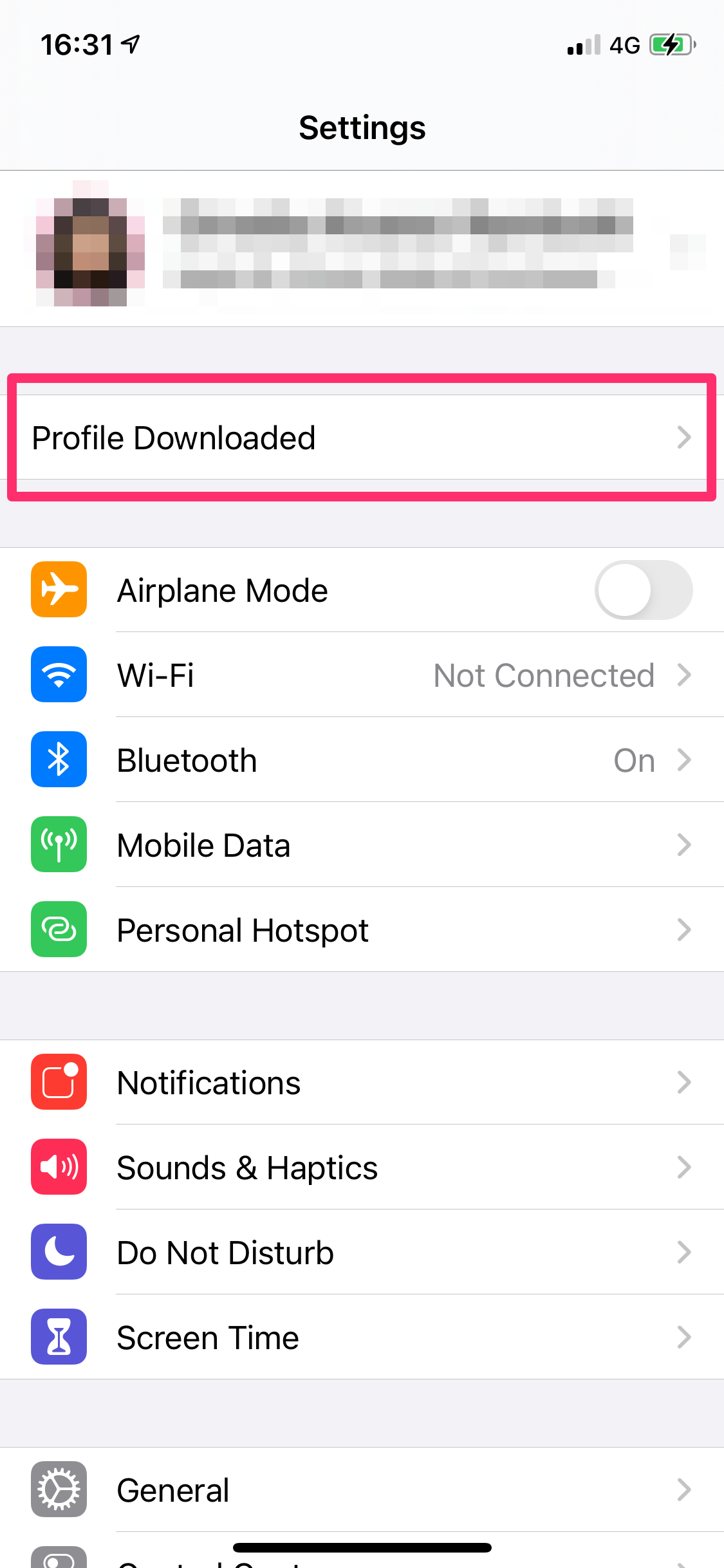The width and height of the screenshot is (724, 1568).
Task: Open Do Not Disturb settings
Action: coord(360,1252)
